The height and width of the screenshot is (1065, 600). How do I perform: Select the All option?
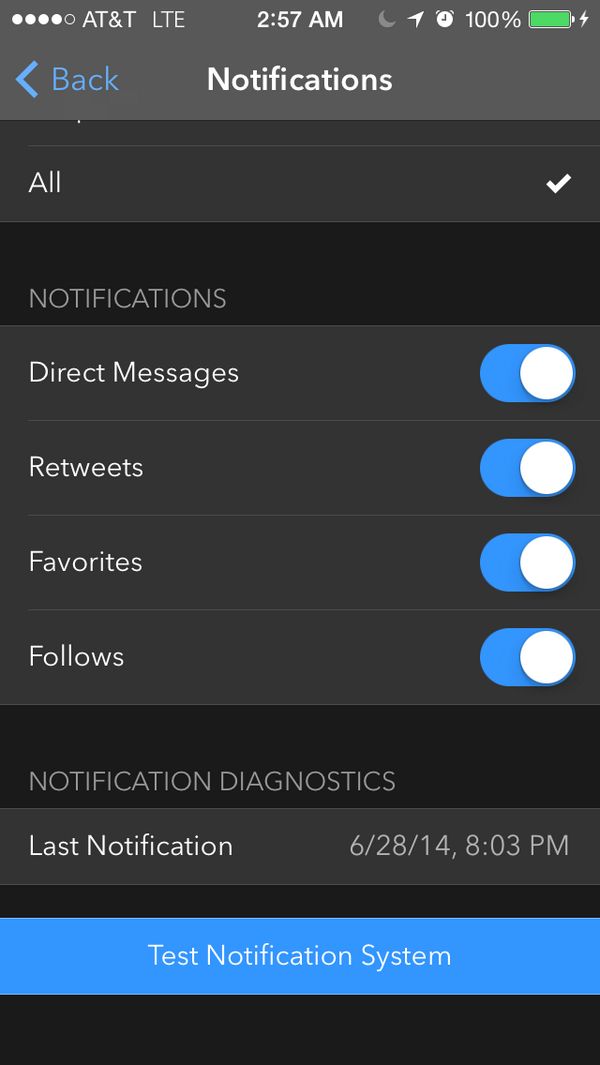coord(300,183)
